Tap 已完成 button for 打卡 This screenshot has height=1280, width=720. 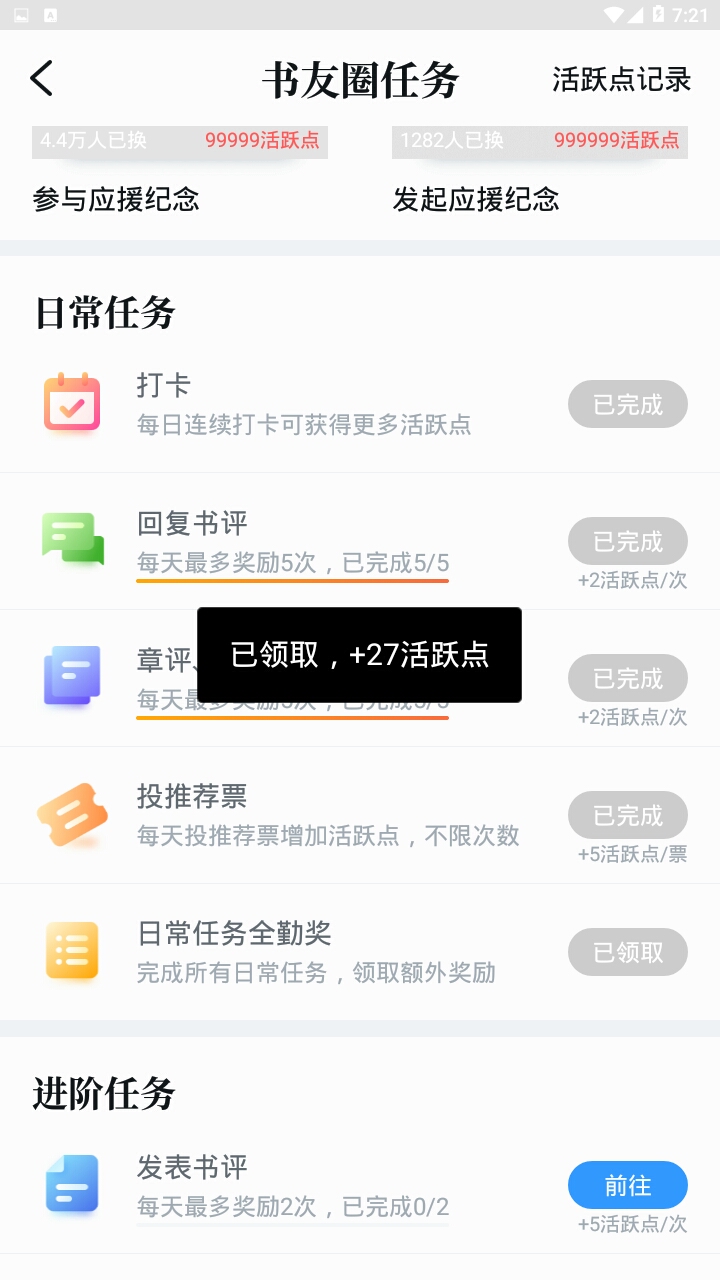click(x=627, y=405)
